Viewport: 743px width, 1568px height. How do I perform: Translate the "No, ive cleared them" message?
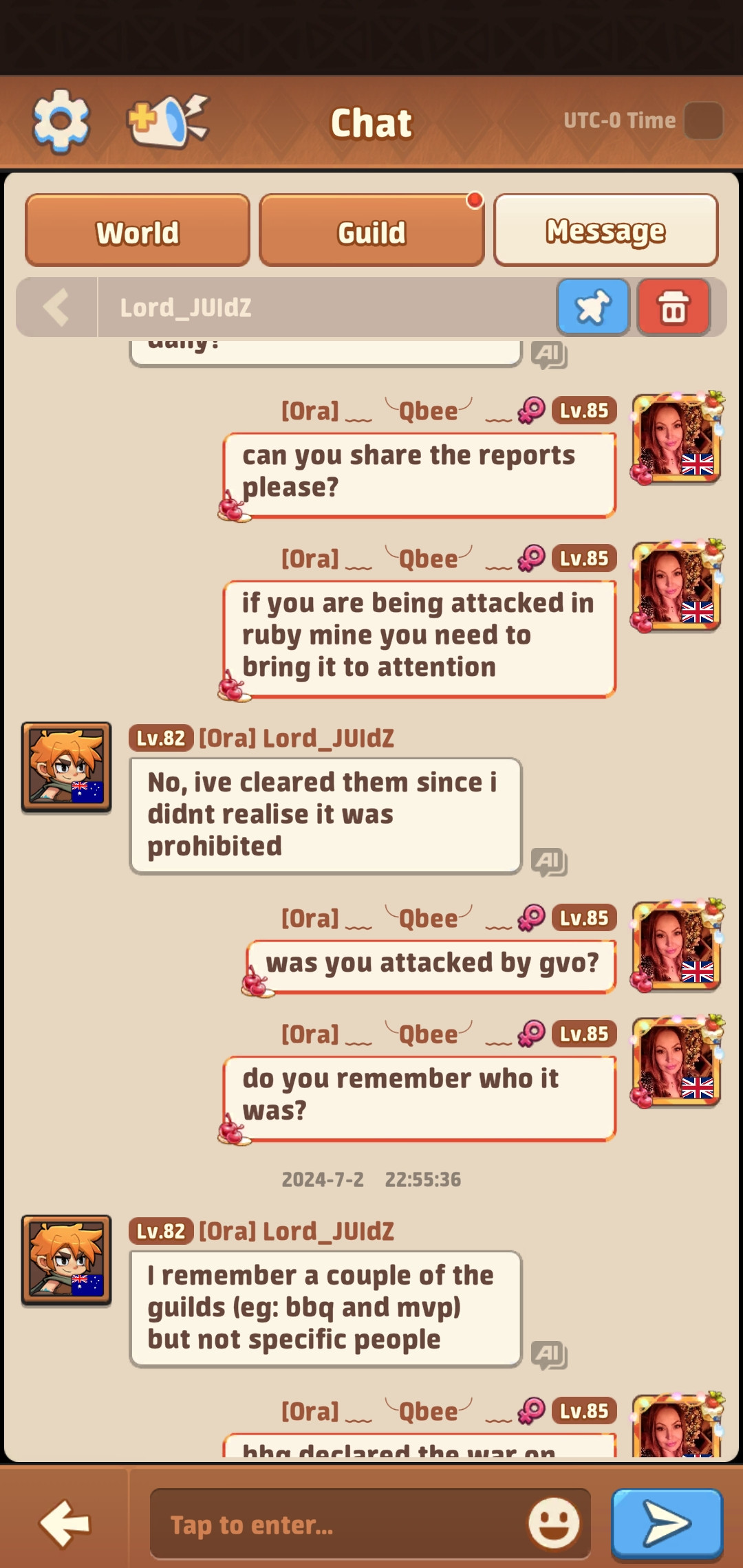point(549,861)
